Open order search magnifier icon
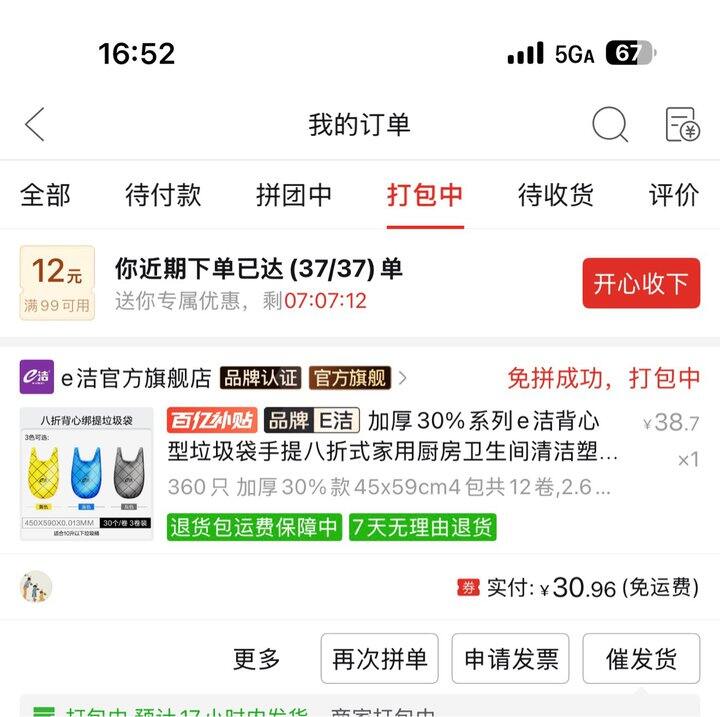 (x=609, y=125)
